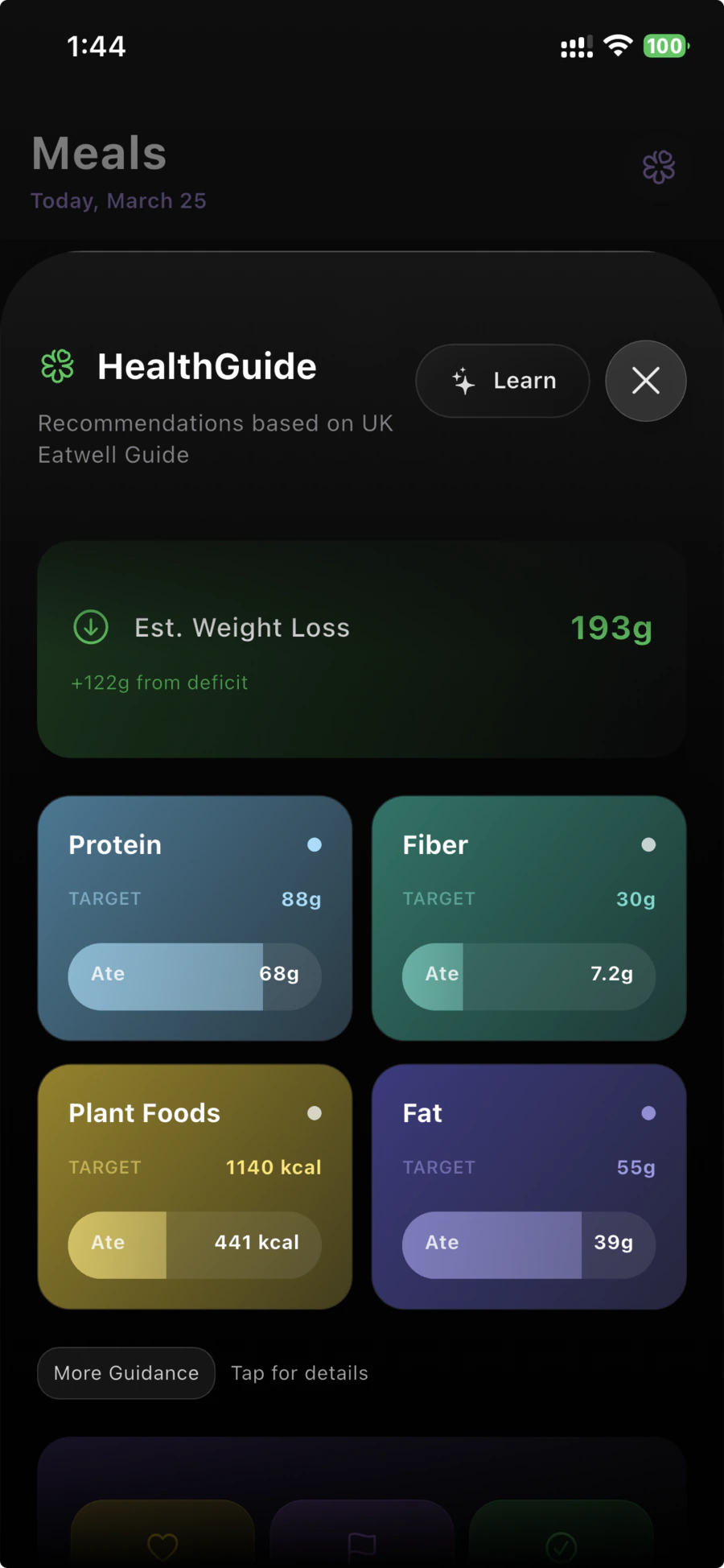The height and width of the screenshot is (1568, 724).
Task: Dismiss the HealthGuide card with the X
Action: click(x=645, y=381)
